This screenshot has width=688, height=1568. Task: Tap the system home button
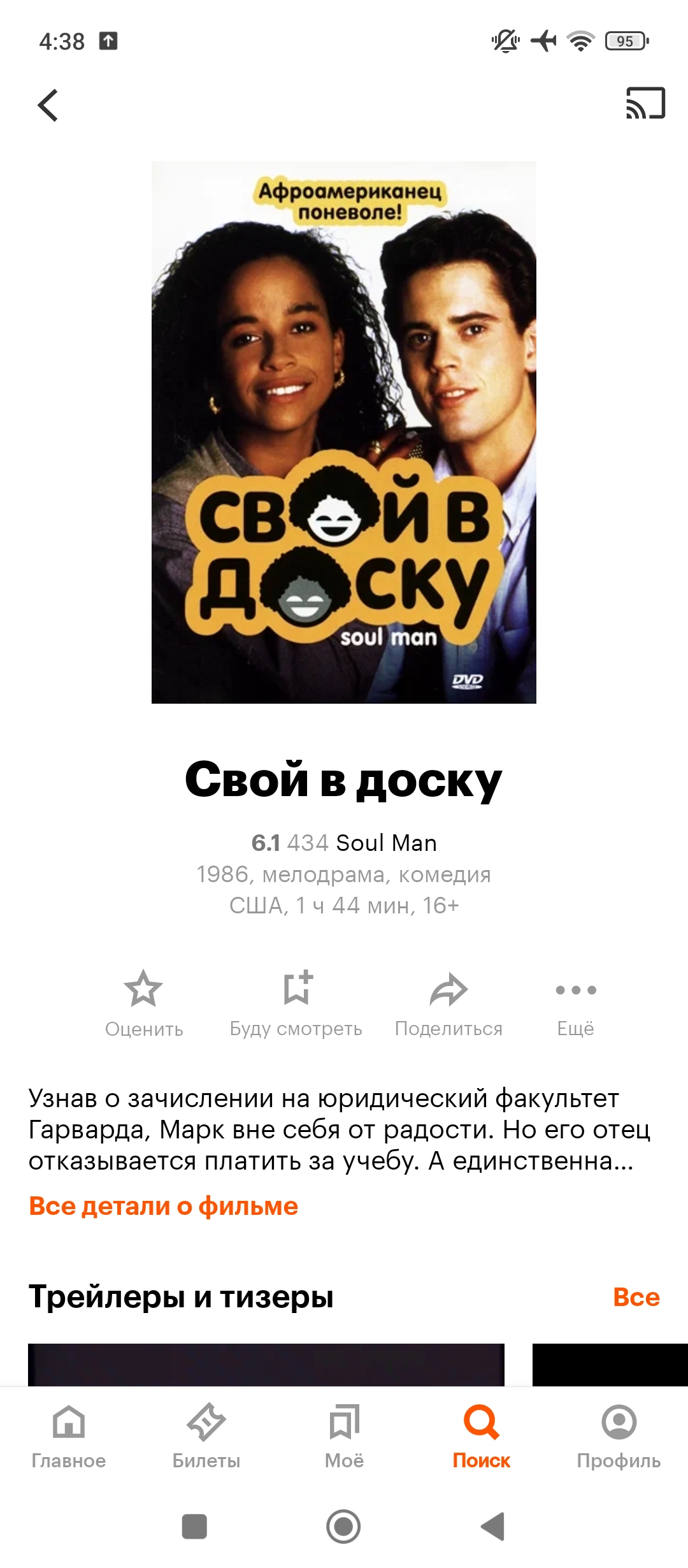[x=343, y=1527]
